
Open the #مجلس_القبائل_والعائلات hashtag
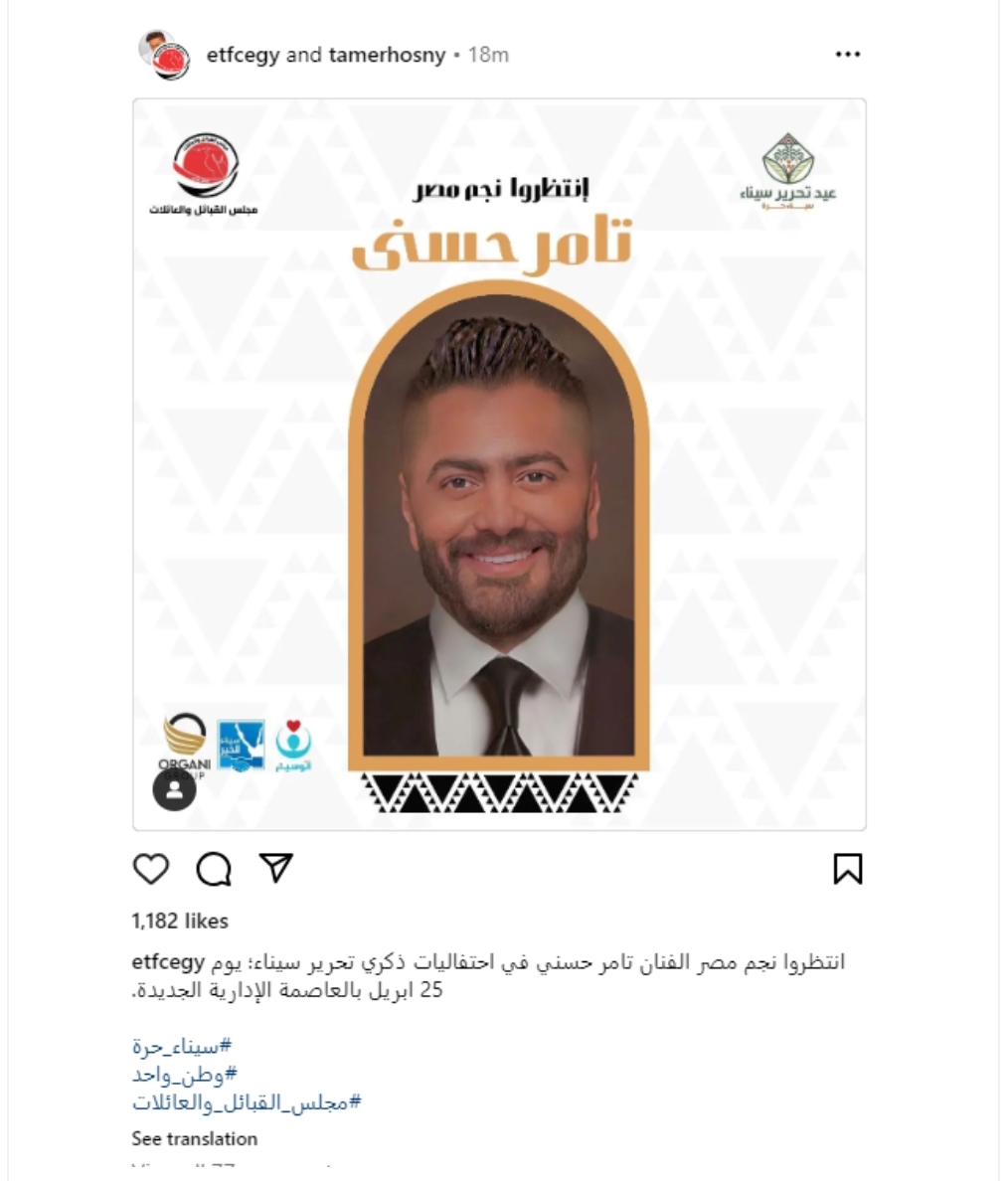click(247, 1102)
